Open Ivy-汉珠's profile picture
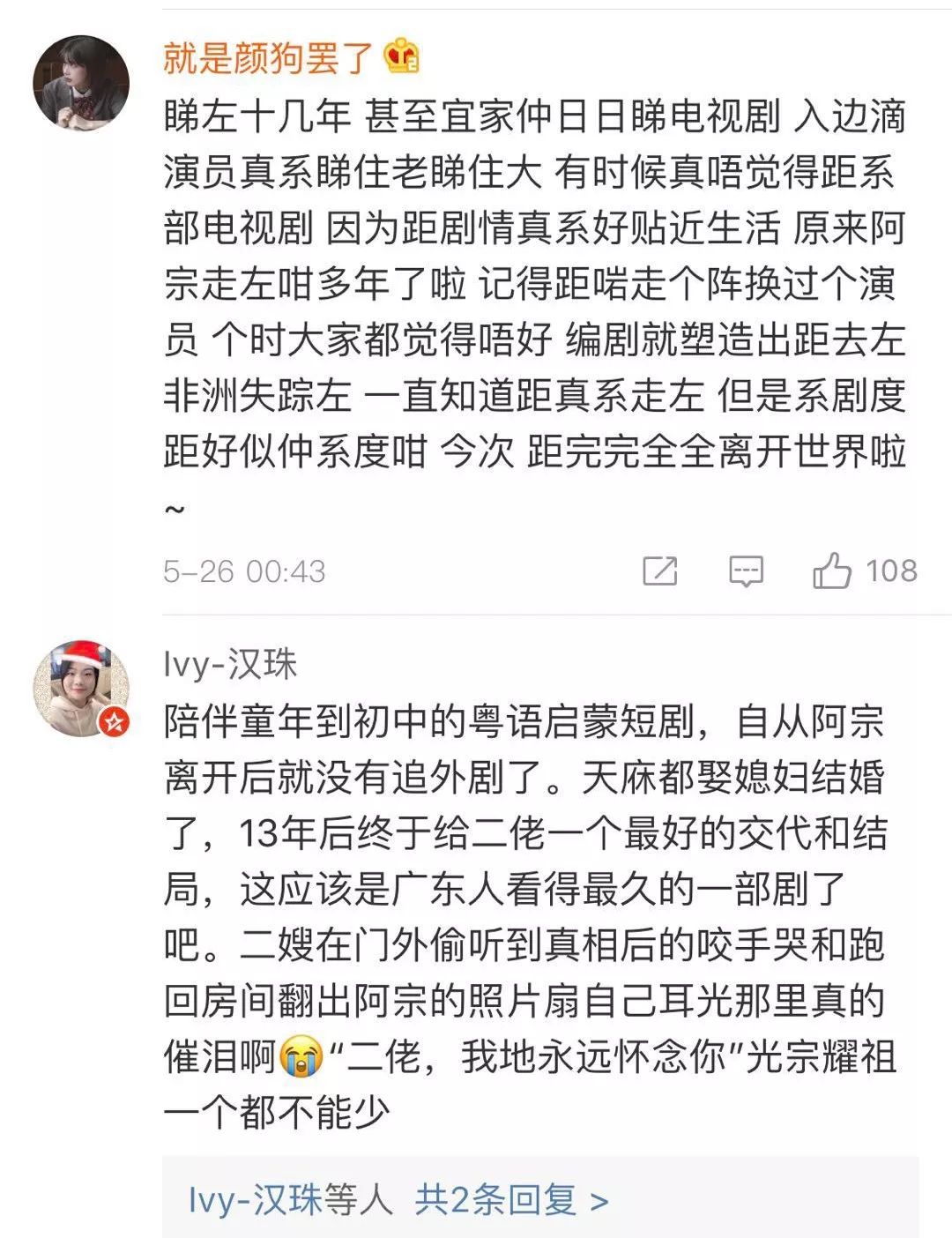This screenshot has height=1238, width=952. pyautogui.click(x=81, y=689)
